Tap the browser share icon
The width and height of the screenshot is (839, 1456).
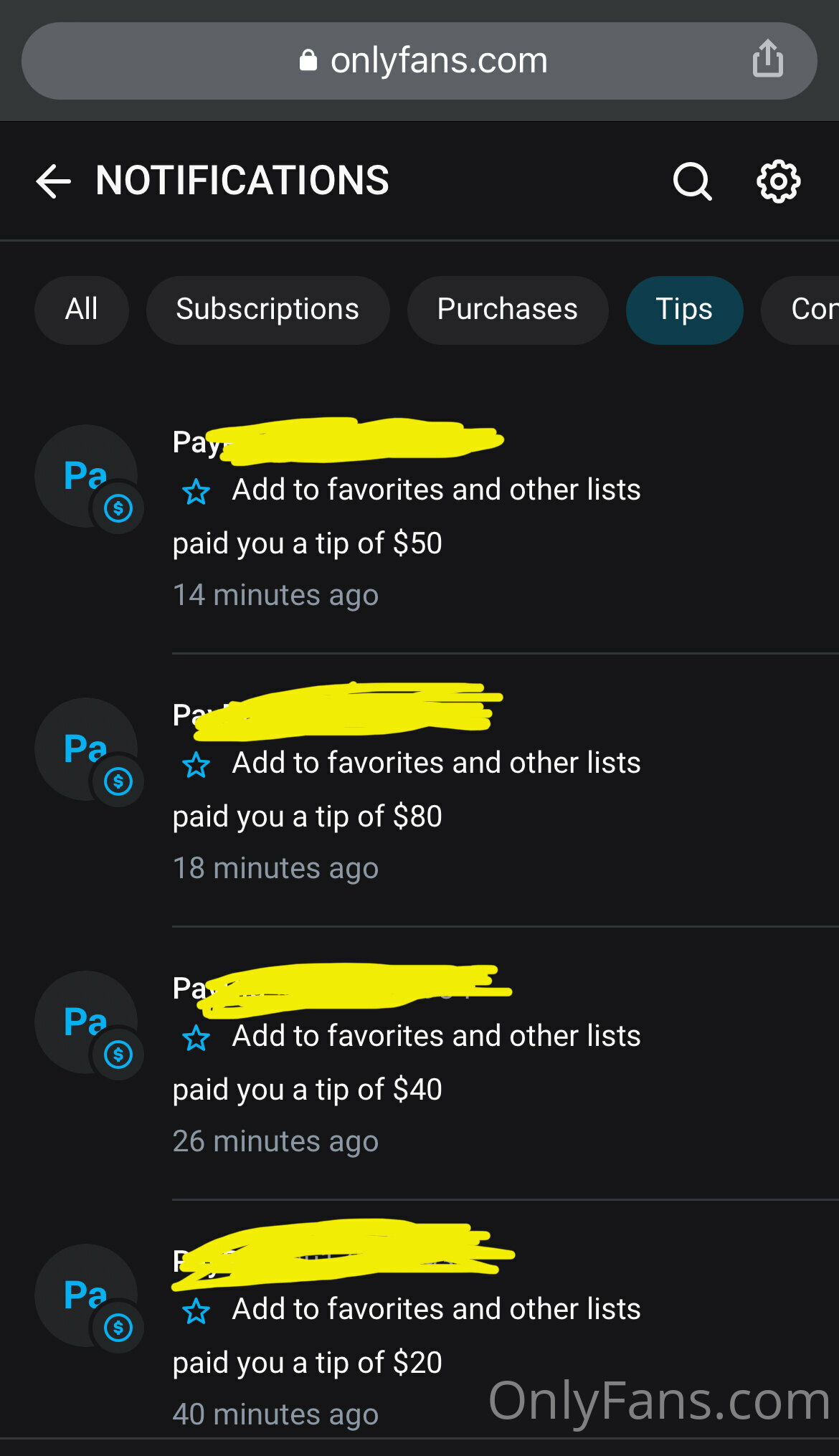point(767,59)
